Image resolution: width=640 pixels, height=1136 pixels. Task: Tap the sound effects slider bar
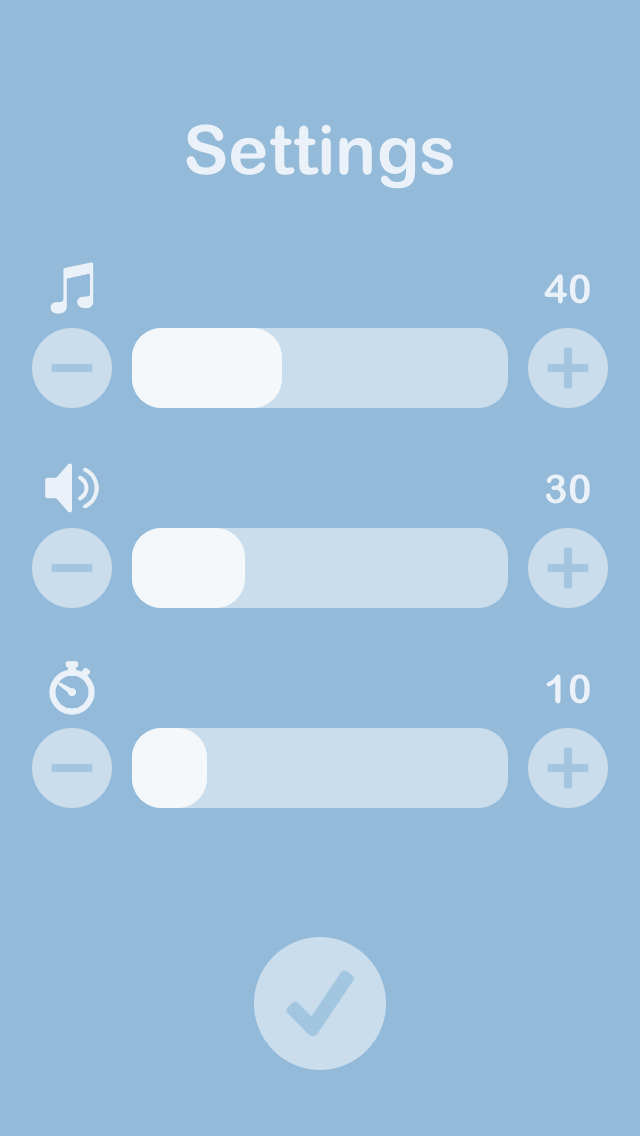tap(320, 568)
